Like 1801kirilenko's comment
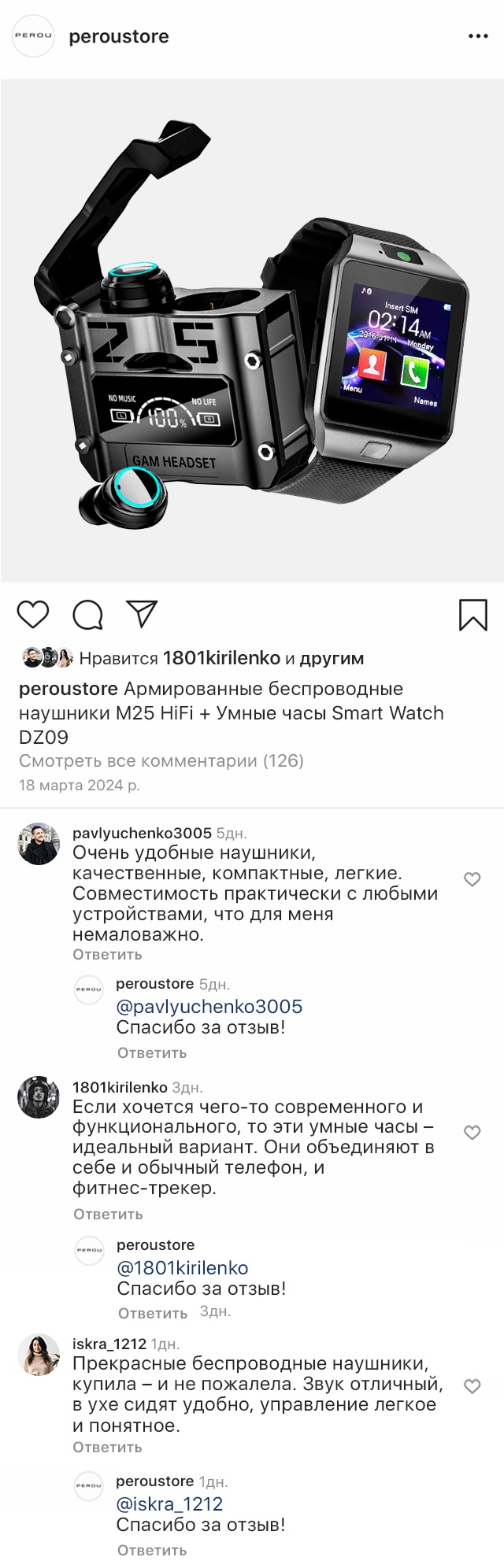Screen dimensions: 504x1568 click(472, 1133)
